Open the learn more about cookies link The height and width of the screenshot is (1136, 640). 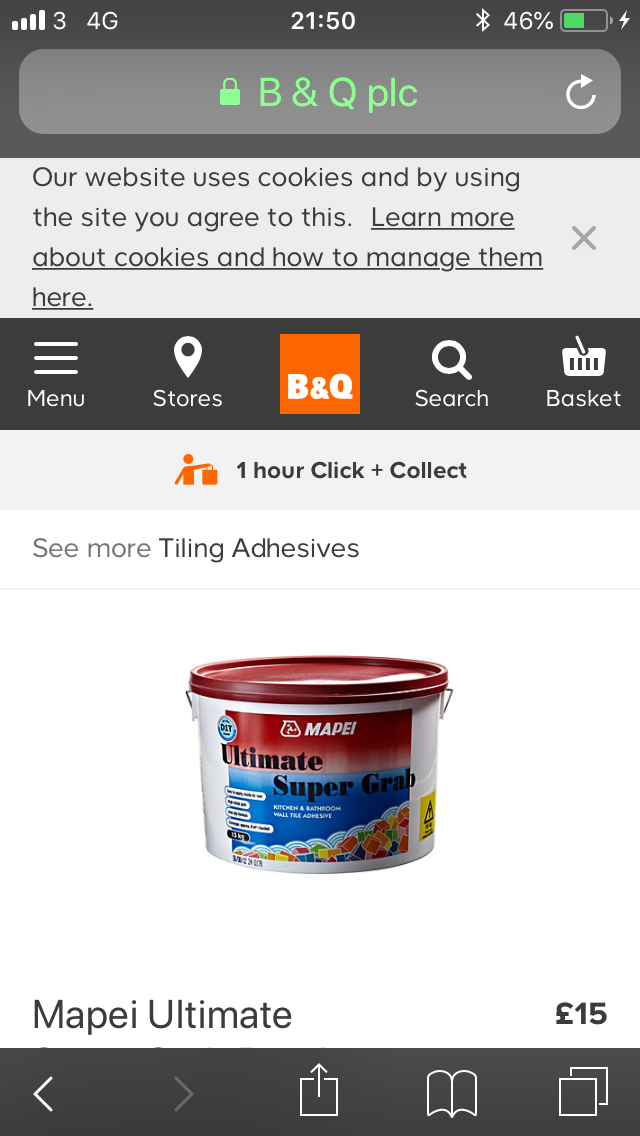287,257
